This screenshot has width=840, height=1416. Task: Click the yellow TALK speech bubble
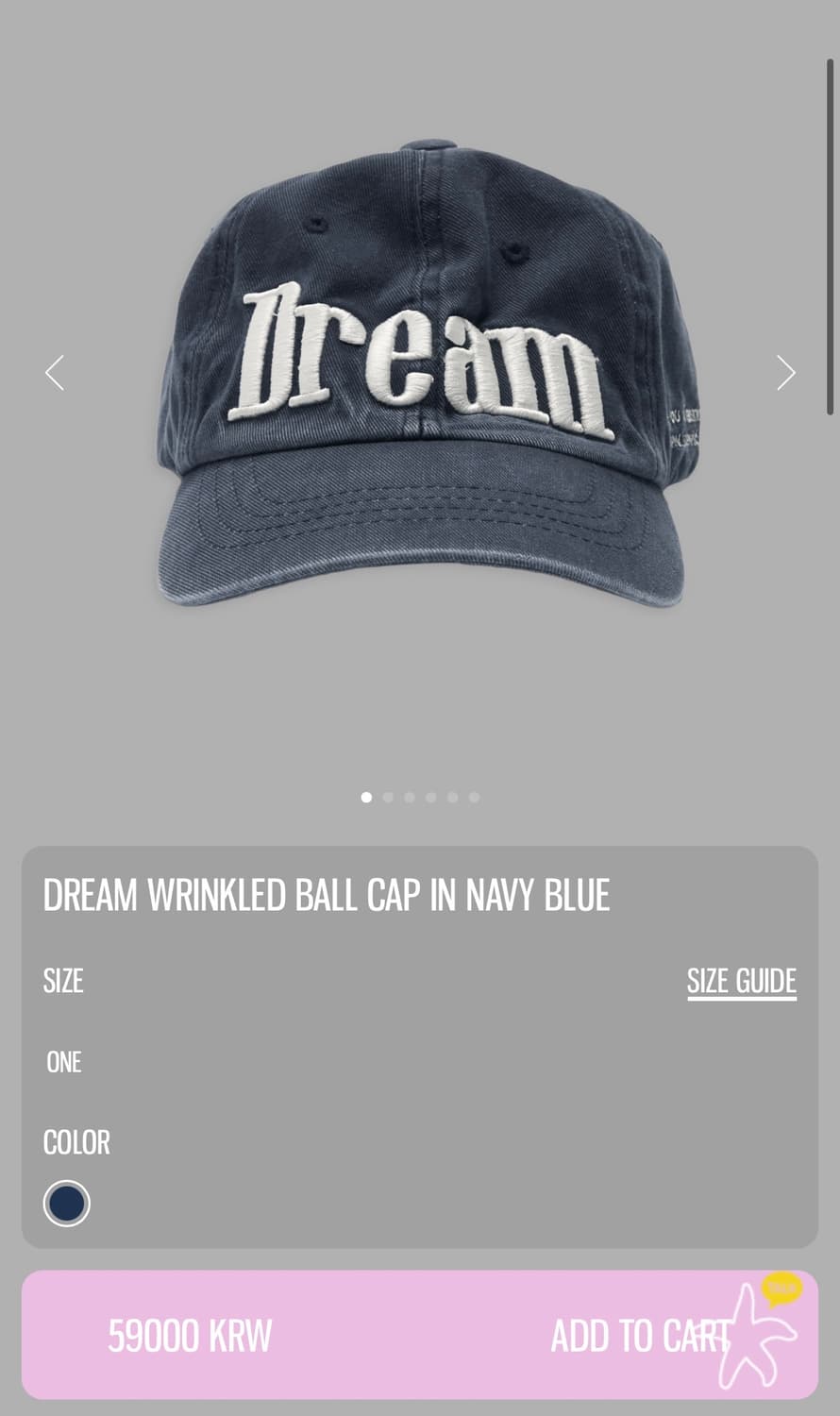780,1289
